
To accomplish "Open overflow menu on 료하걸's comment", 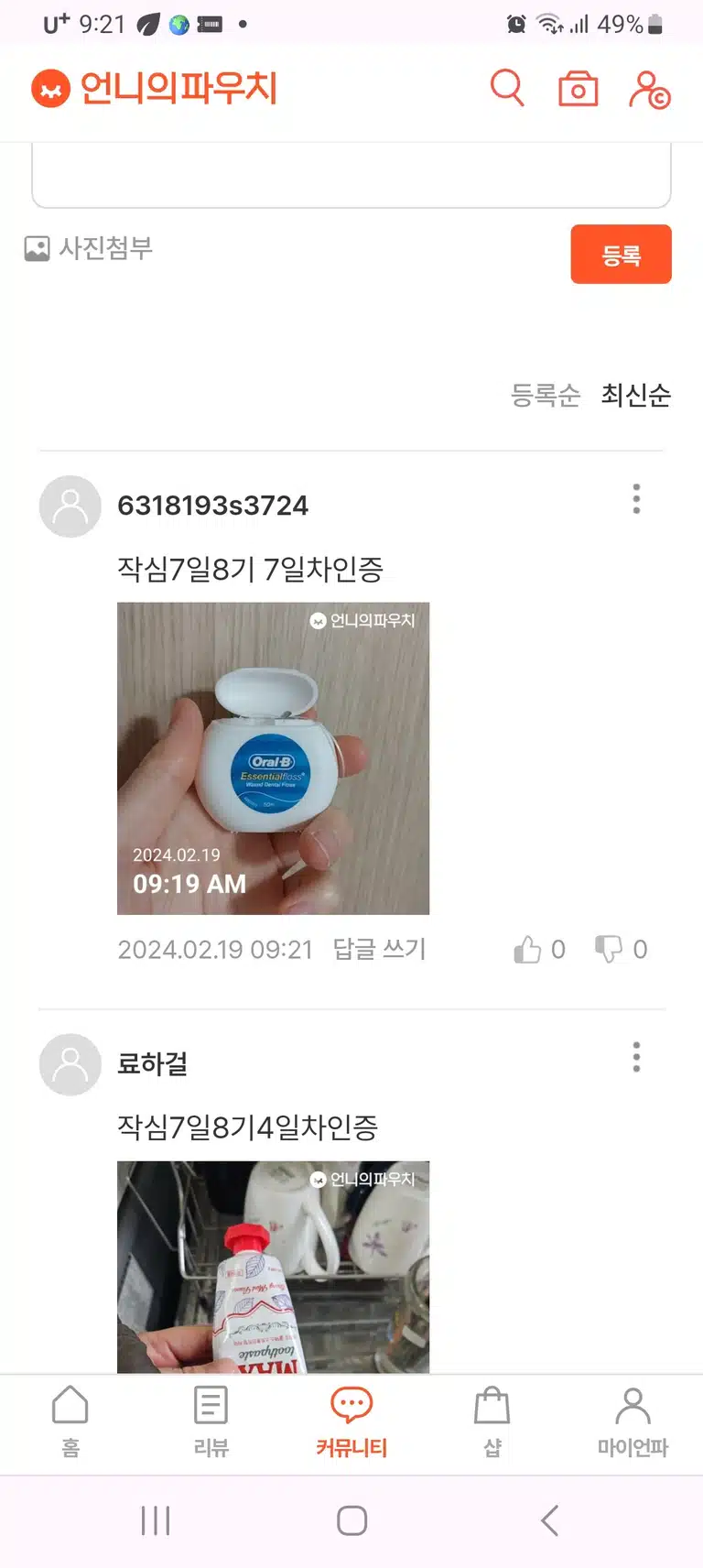I will (x=636, y=1057).
